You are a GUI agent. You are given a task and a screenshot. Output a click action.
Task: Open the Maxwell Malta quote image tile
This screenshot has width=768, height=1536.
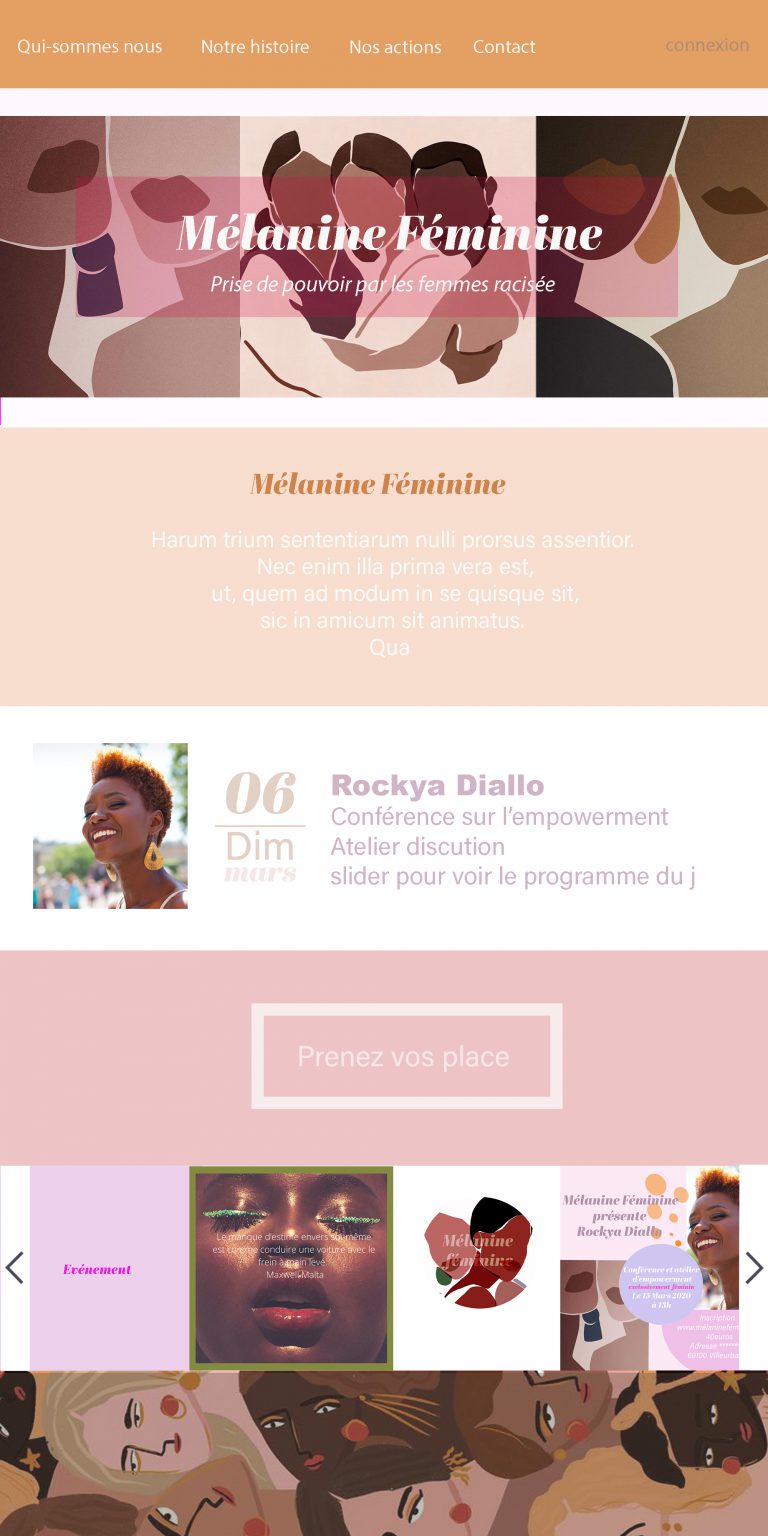(x=291, y=1268)
